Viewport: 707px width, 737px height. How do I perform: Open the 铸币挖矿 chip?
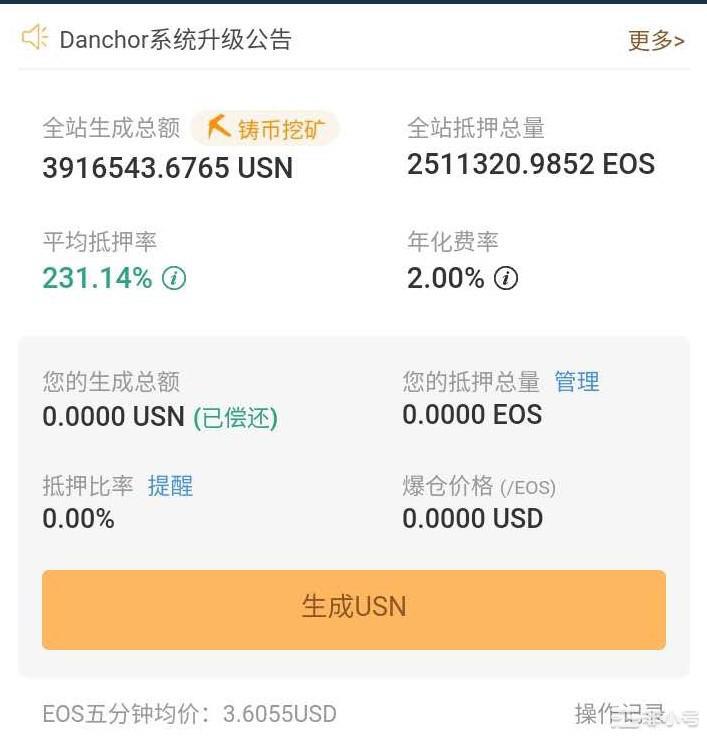click(266, 128)
